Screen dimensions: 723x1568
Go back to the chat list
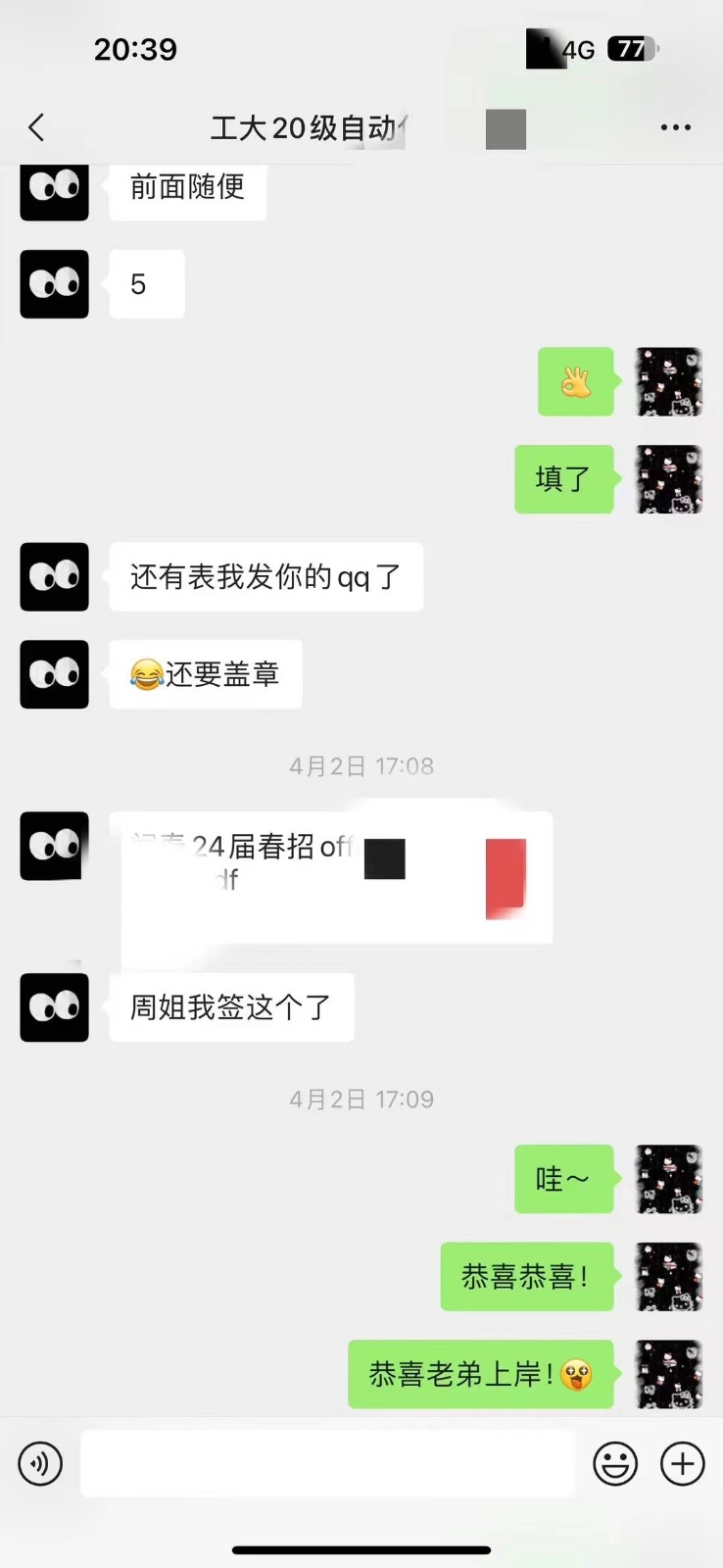[37, 127]
